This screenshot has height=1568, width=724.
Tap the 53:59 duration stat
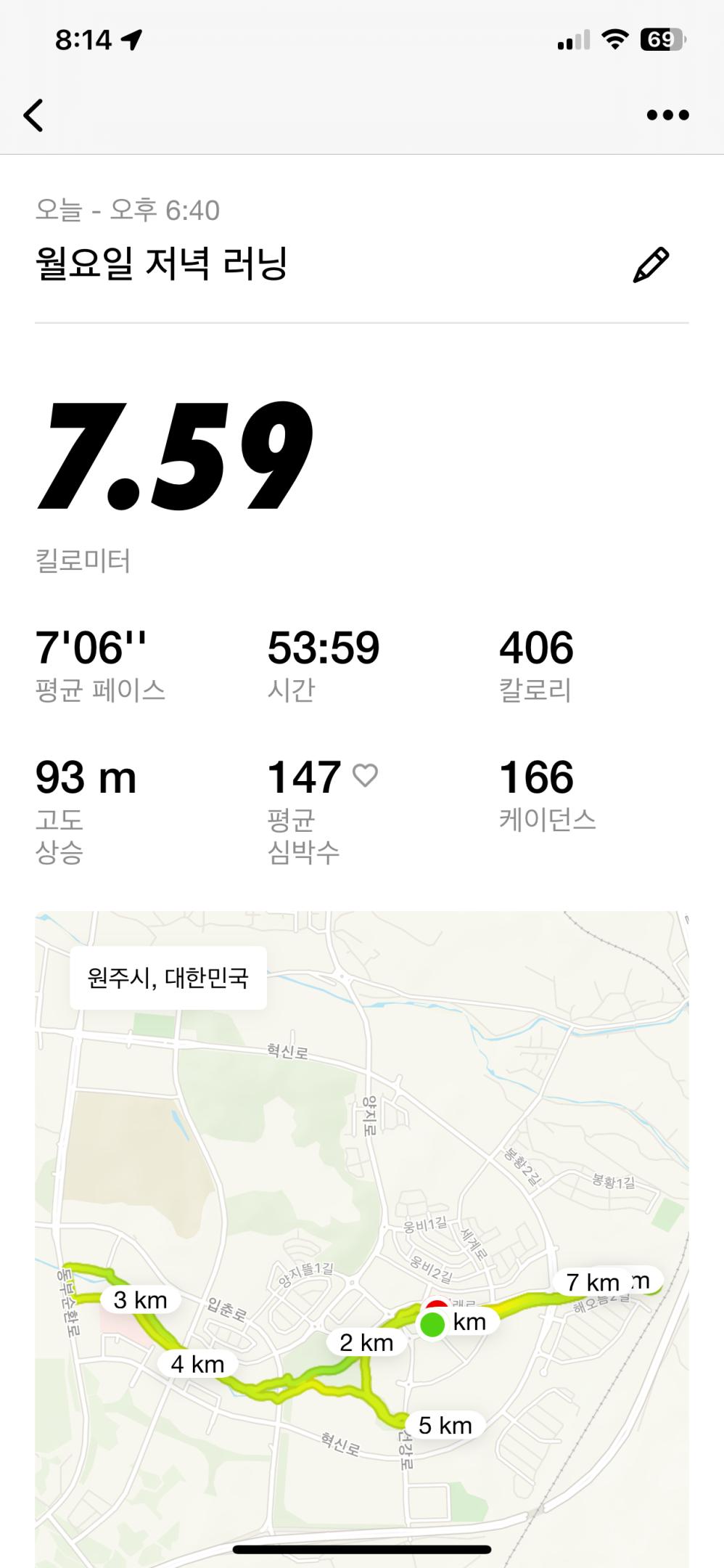click(x=324, y=648)
